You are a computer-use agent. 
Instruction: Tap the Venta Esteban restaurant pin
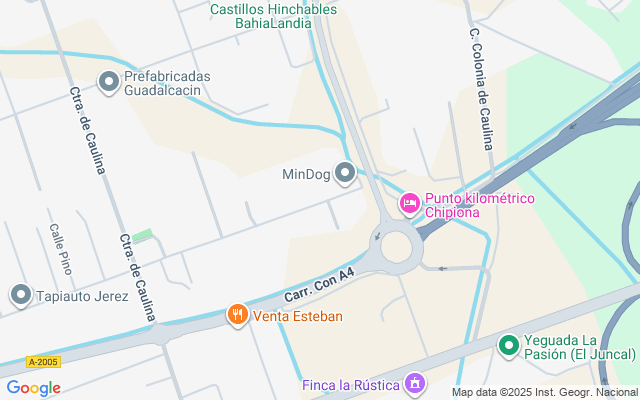click(237, 316)
